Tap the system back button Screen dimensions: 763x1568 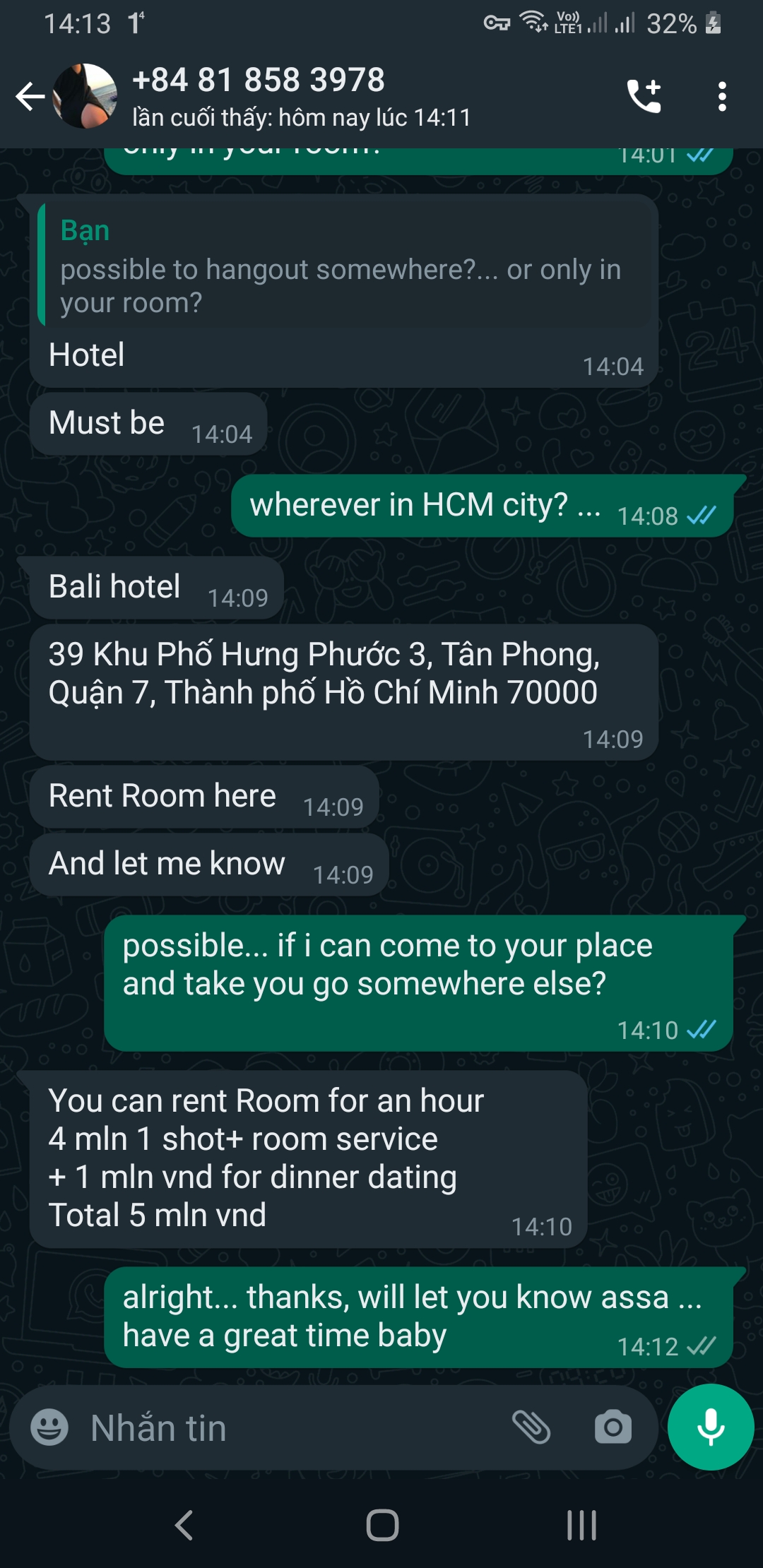tap(184, 1524)
